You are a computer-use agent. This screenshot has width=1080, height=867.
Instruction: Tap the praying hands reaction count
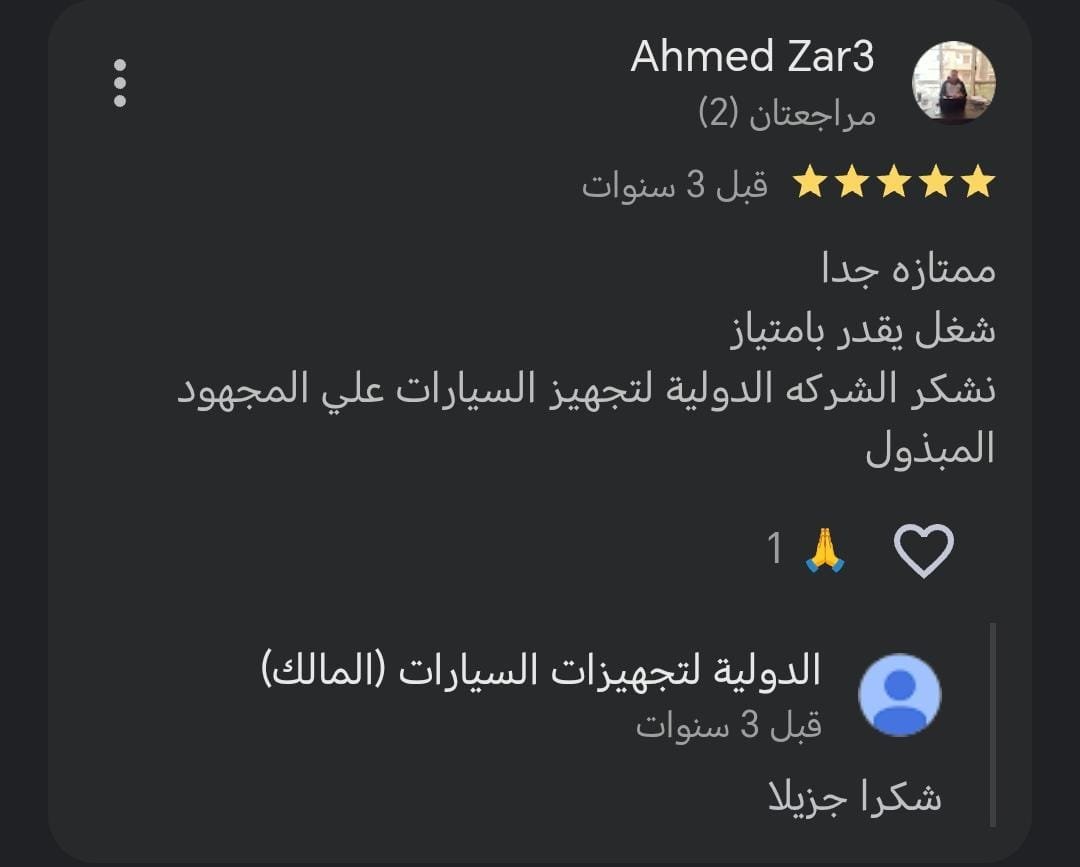pos(806,549)
